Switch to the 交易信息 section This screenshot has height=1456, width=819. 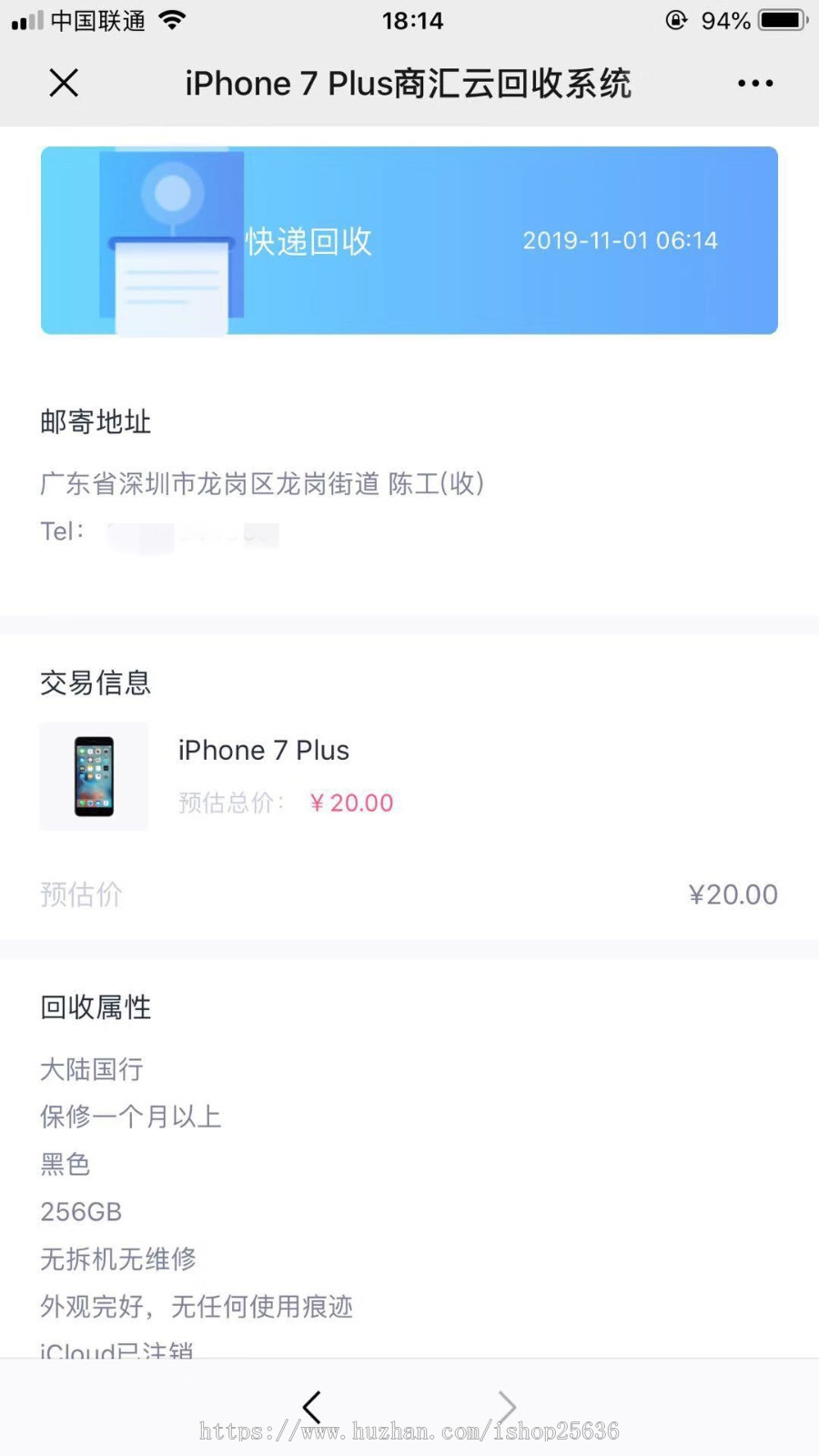96,682
